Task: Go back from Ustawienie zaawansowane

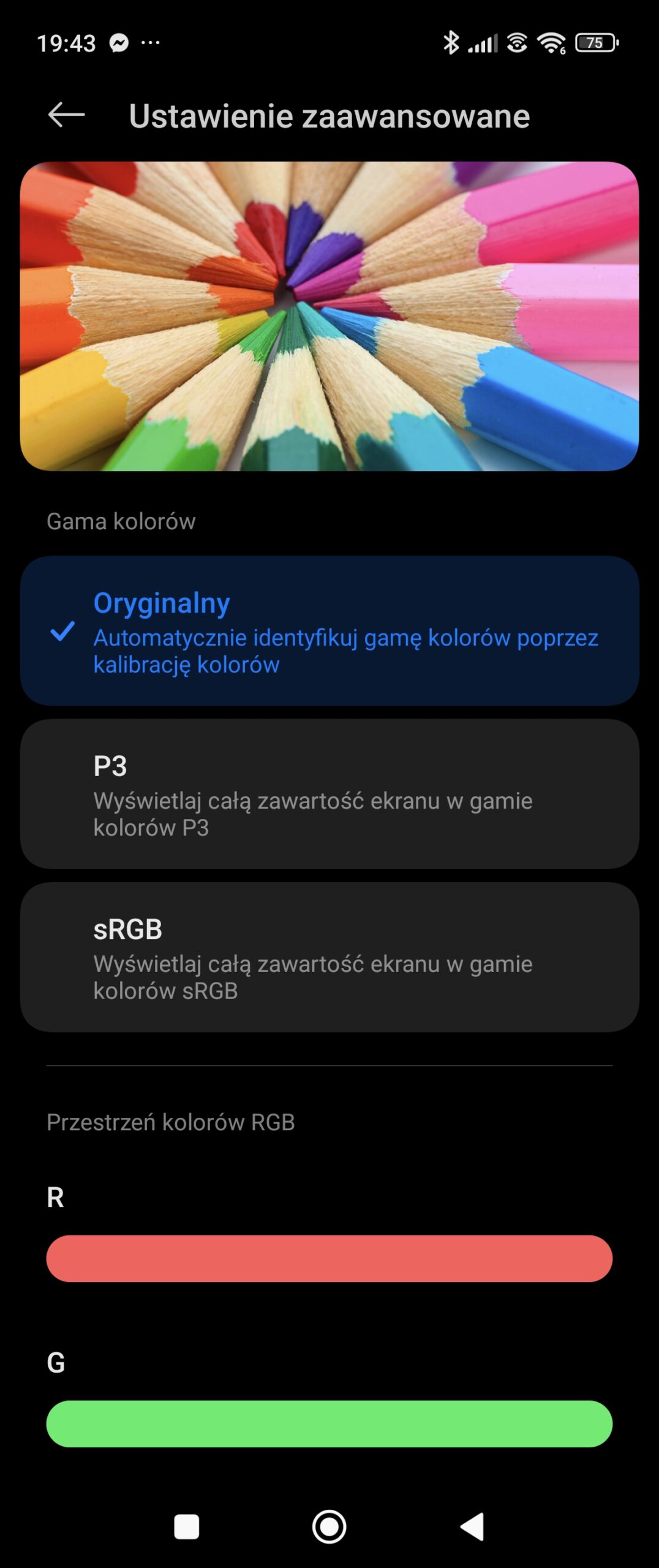Action: [x=66, y=115]
